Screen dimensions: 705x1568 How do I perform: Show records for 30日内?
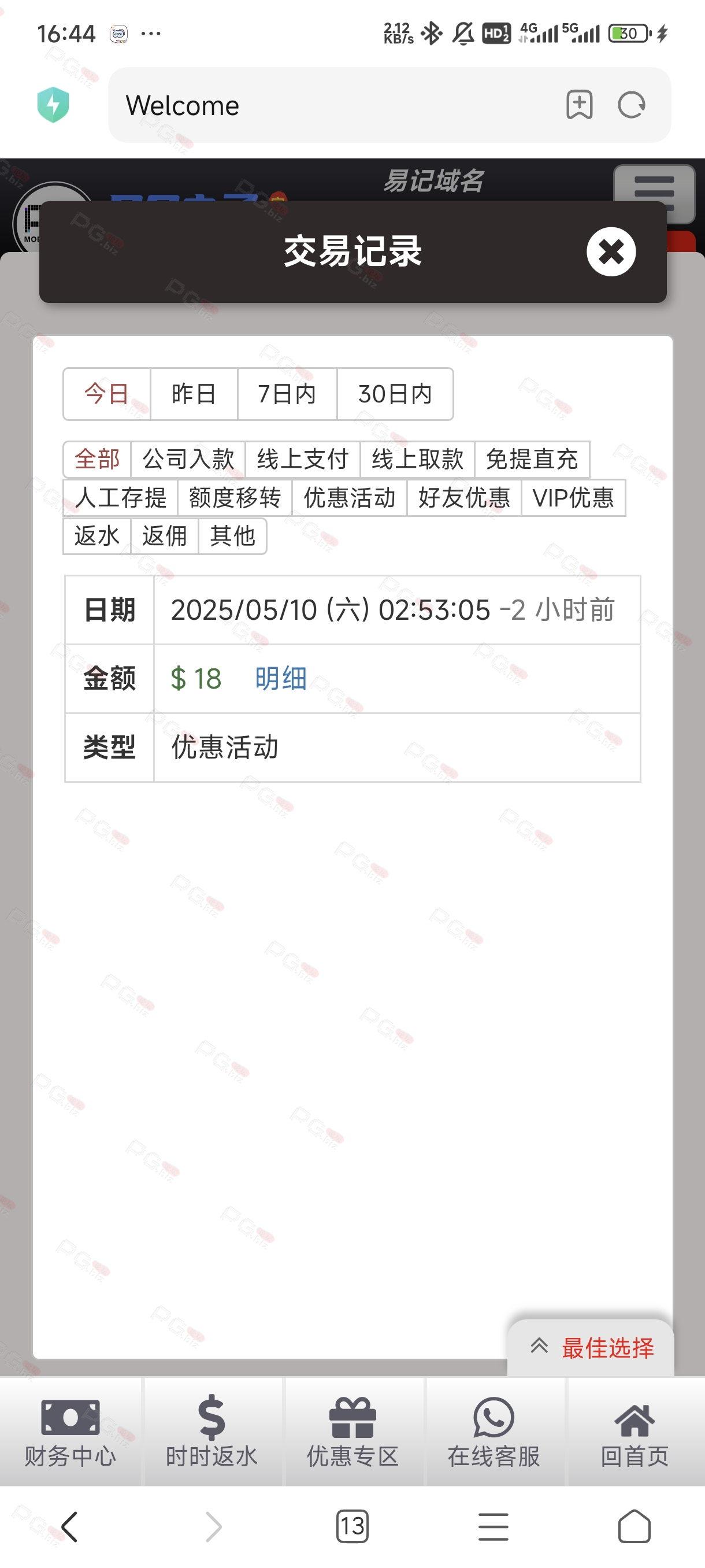coord(395,394)
